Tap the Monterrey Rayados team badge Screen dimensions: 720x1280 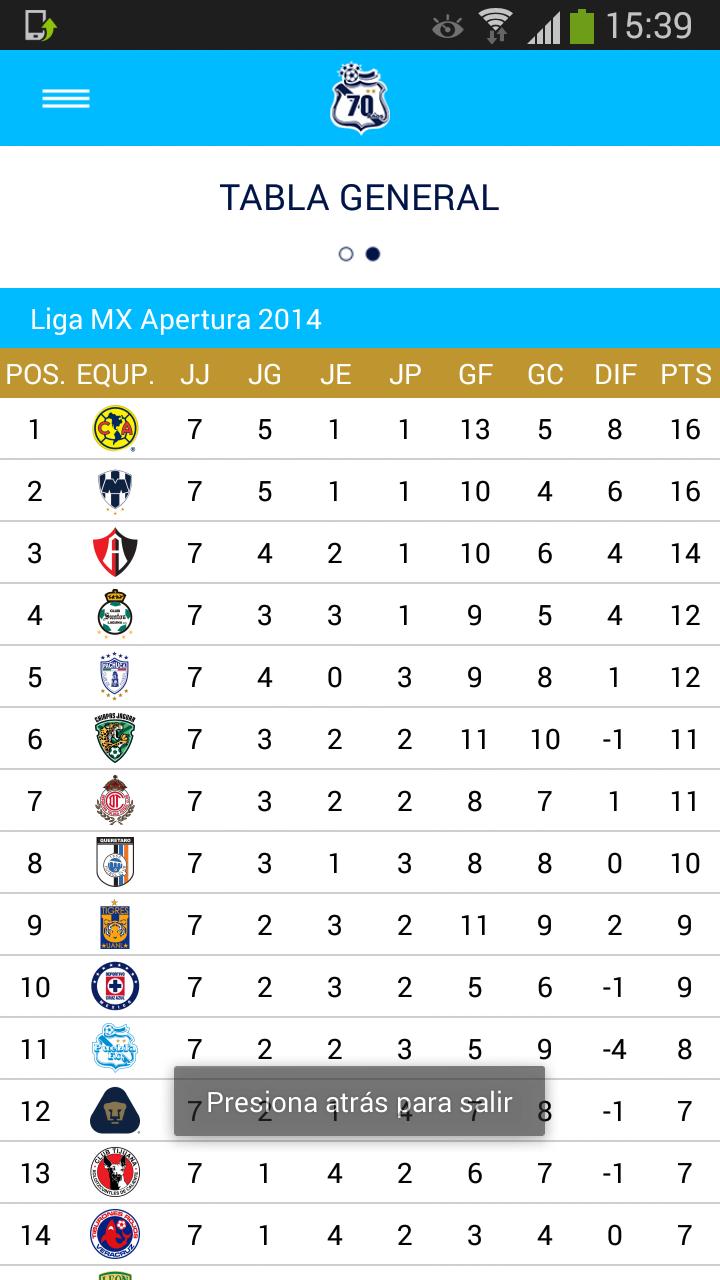114,491
